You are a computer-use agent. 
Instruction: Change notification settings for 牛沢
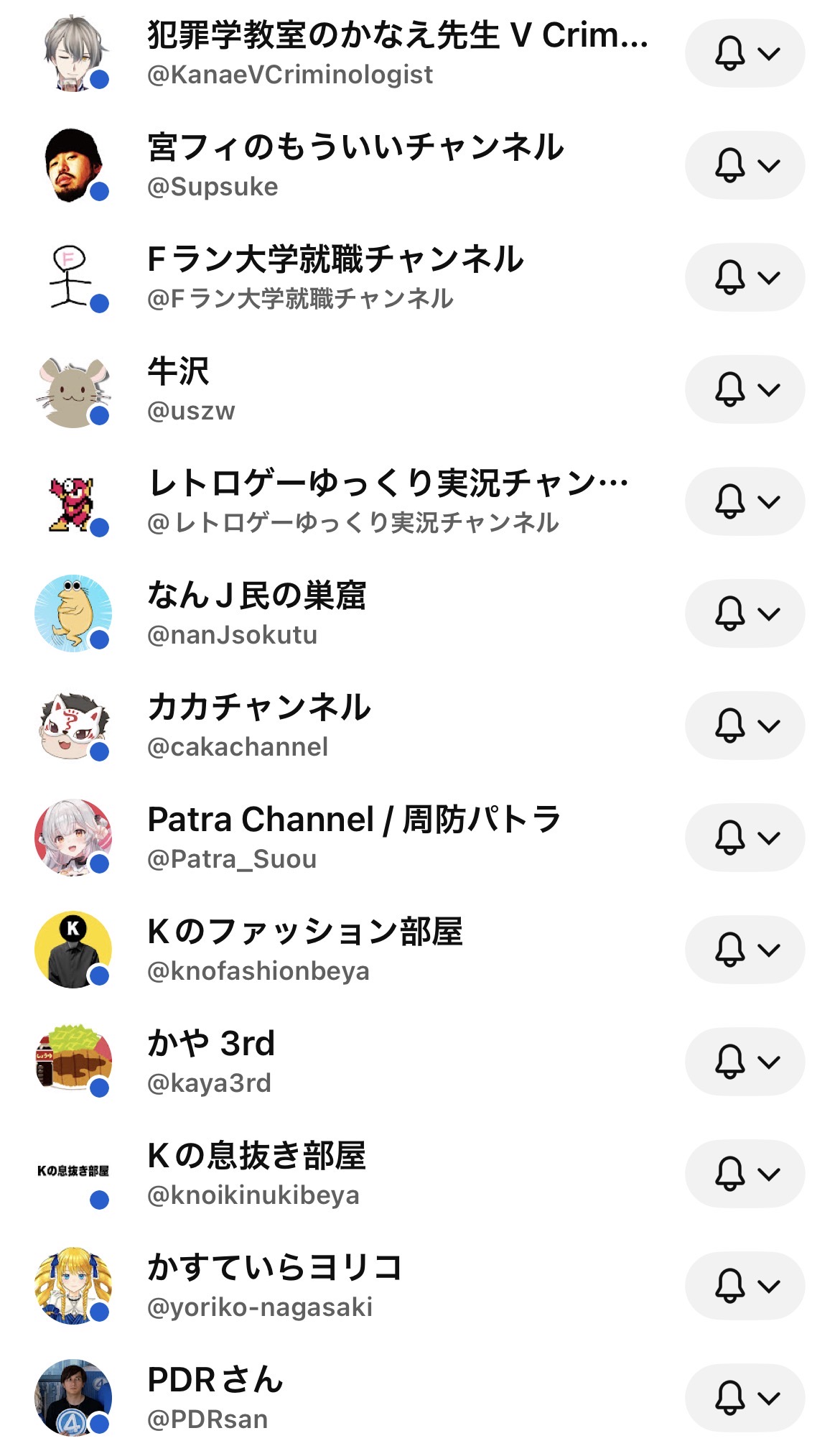745,389
